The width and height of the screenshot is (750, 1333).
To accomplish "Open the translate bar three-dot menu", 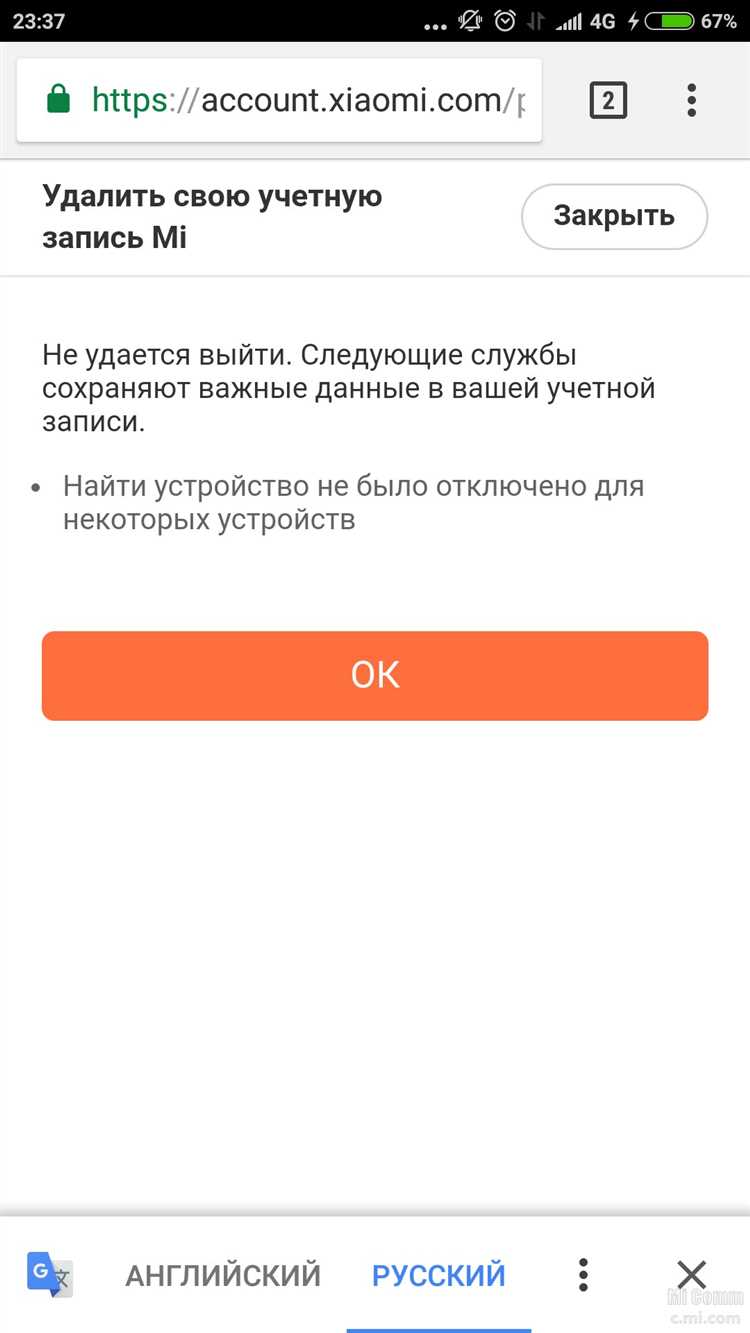I will pos(583,1276).
